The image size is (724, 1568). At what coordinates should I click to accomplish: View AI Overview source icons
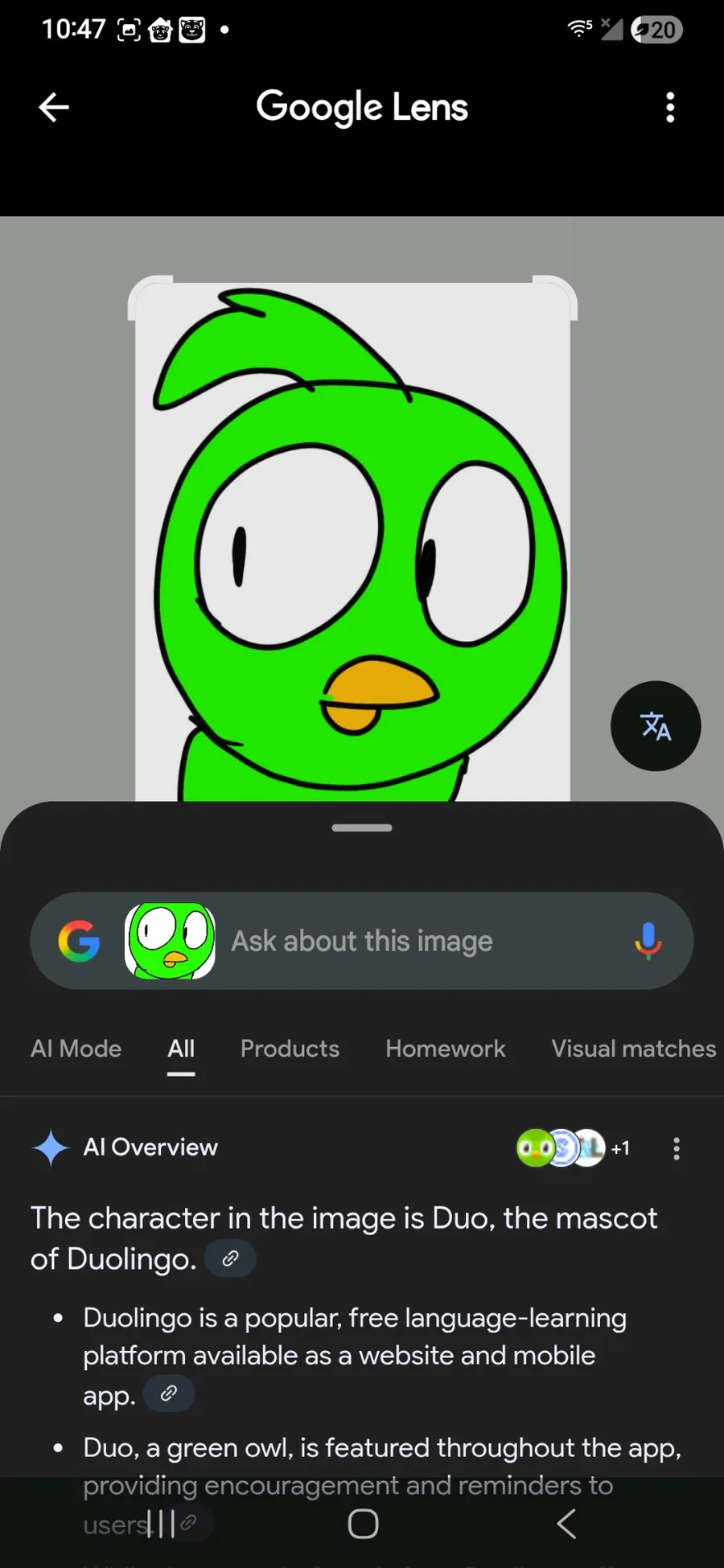point(573,1148)
